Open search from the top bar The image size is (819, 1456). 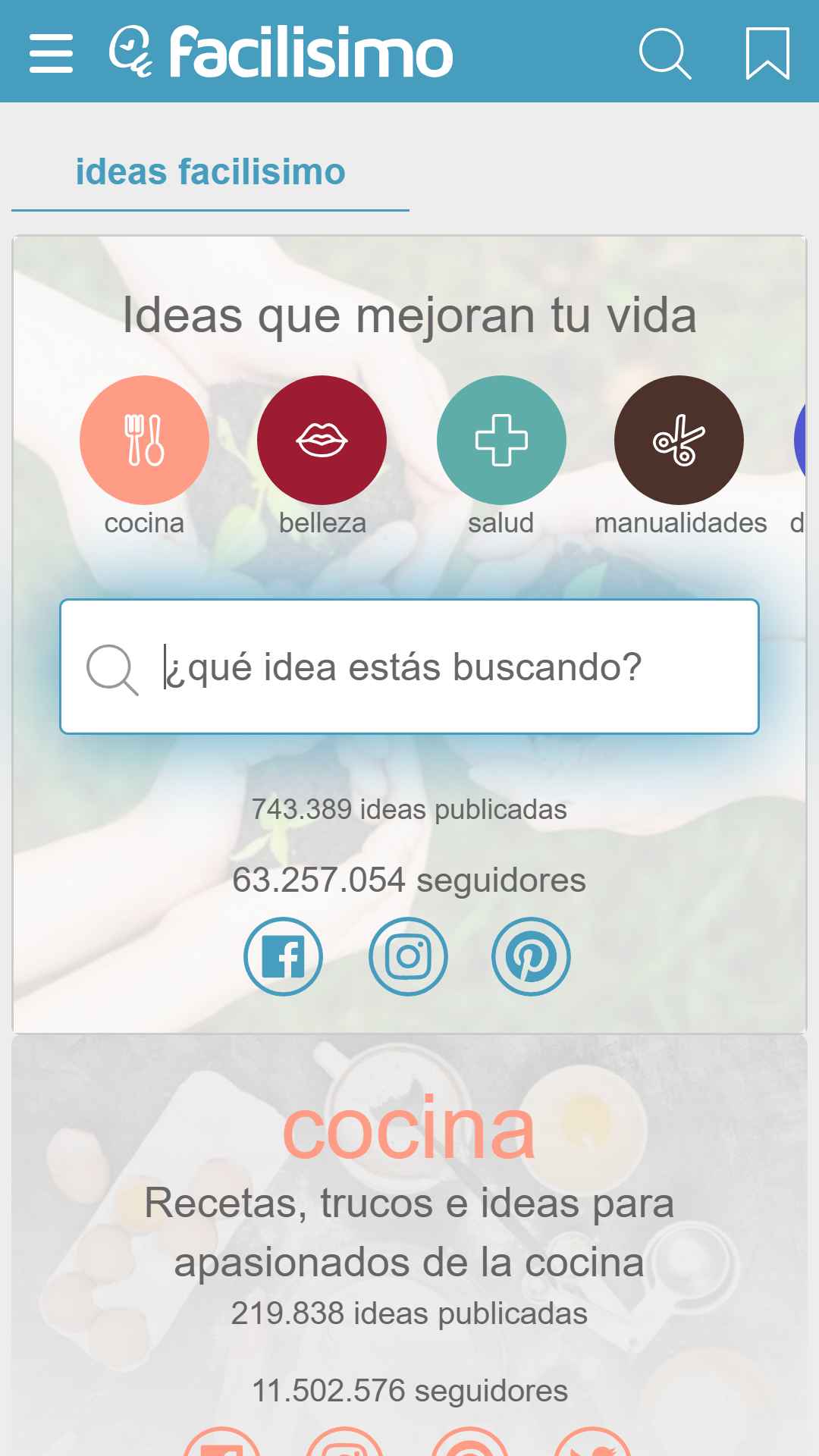point(664,53)
